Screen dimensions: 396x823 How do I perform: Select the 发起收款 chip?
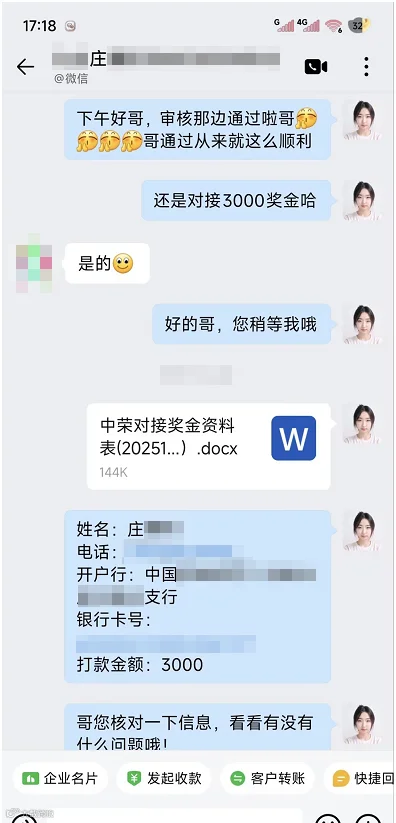[164, 778]
